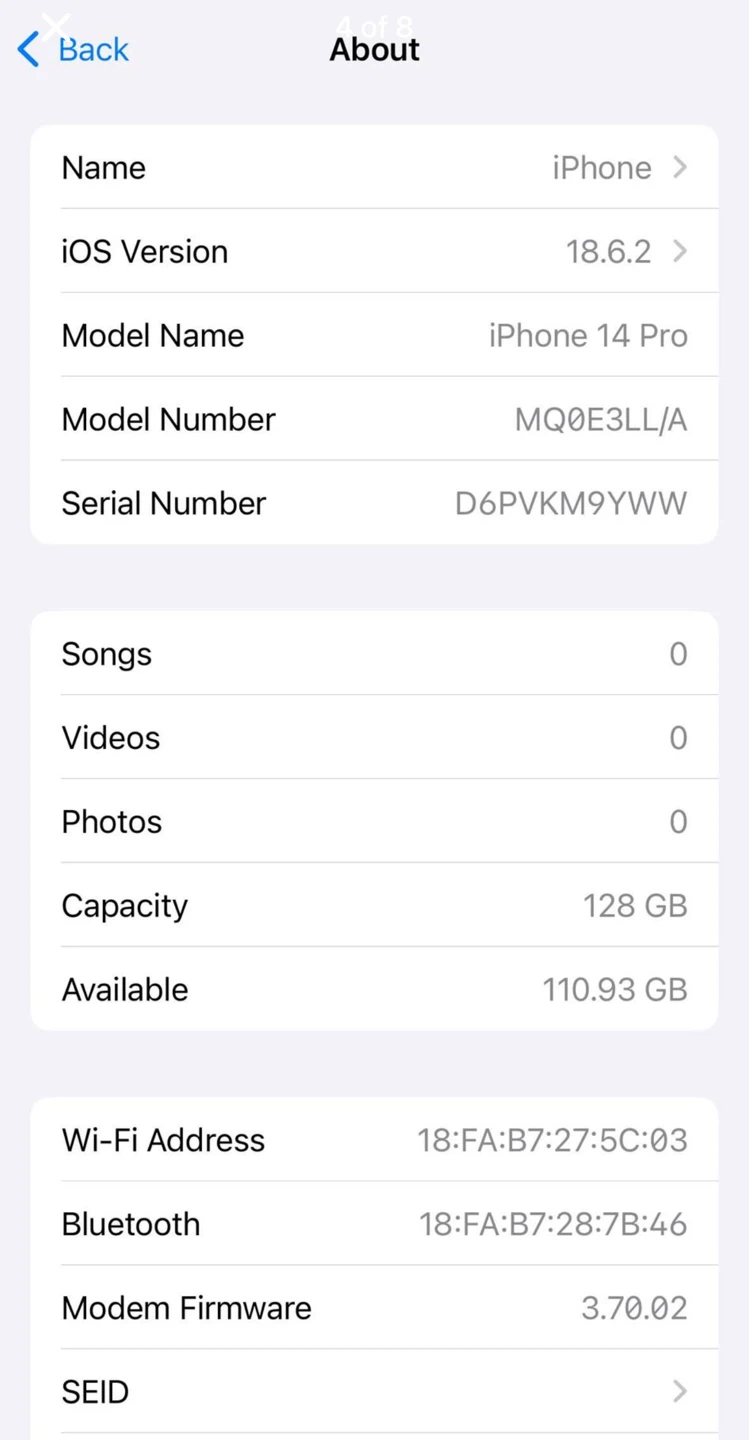Image resolution: width=749 pixels, height=1440 pixels.
Task: Tap the 4 of 8 page indicator
Action: click(x=374, y=27)
